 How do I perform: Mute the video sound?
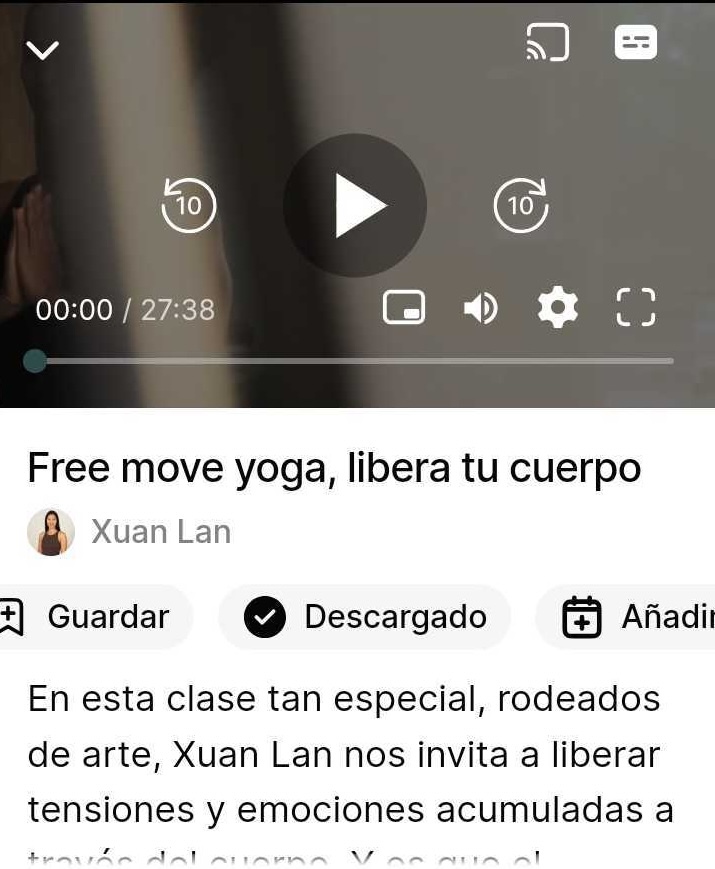pyautogui.click(x=481, y=309)
